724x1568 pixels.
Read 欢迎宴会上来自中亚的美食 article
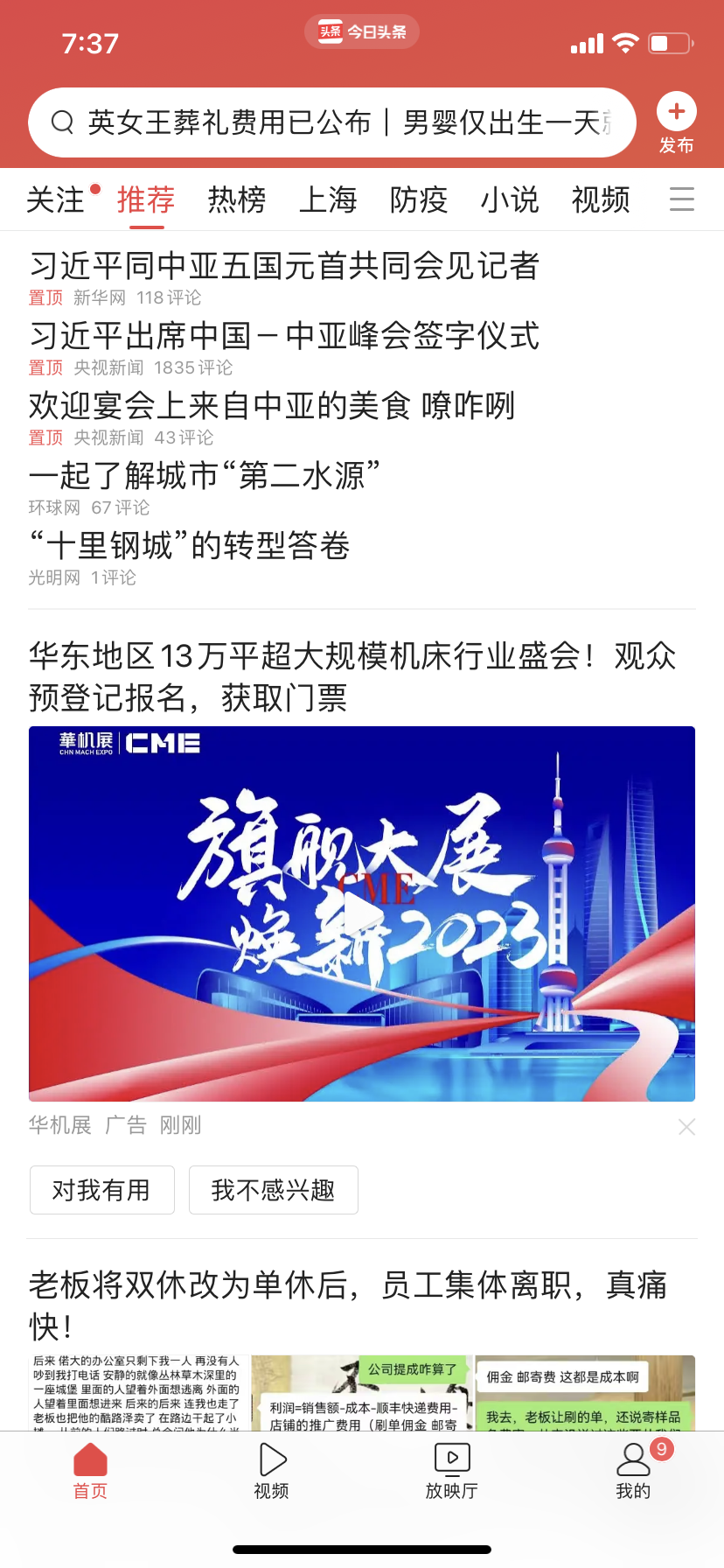[271, 406]
